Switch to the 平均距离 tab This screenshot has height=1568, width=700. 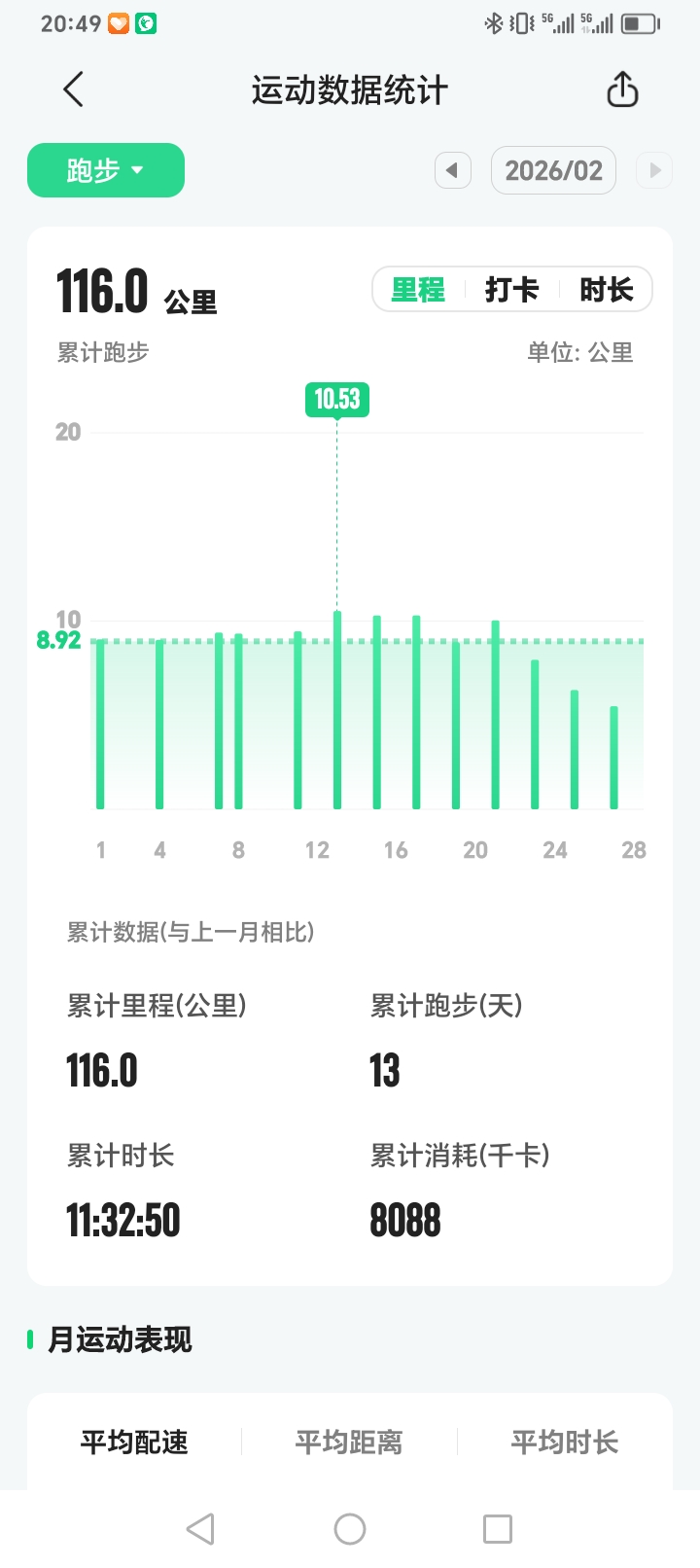(x=349, y=1443)
